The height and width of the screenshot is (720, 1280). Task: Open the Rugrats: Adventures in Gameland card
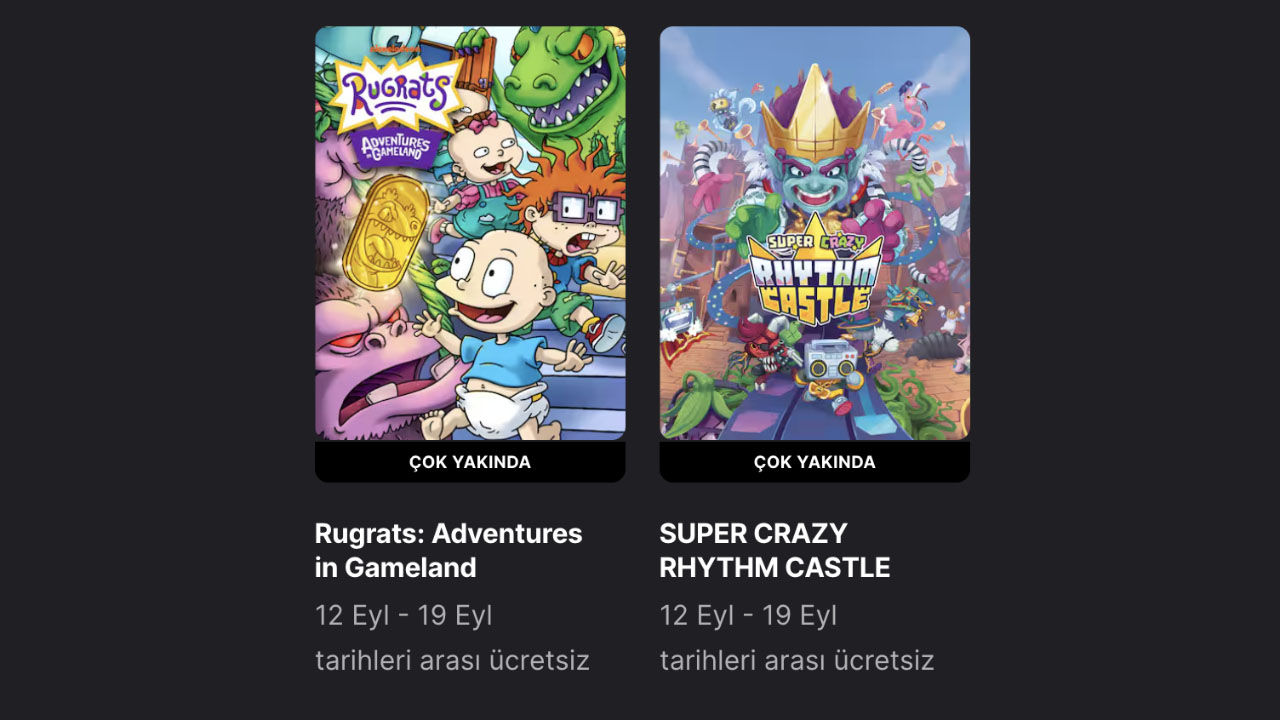tap(470, 234)
